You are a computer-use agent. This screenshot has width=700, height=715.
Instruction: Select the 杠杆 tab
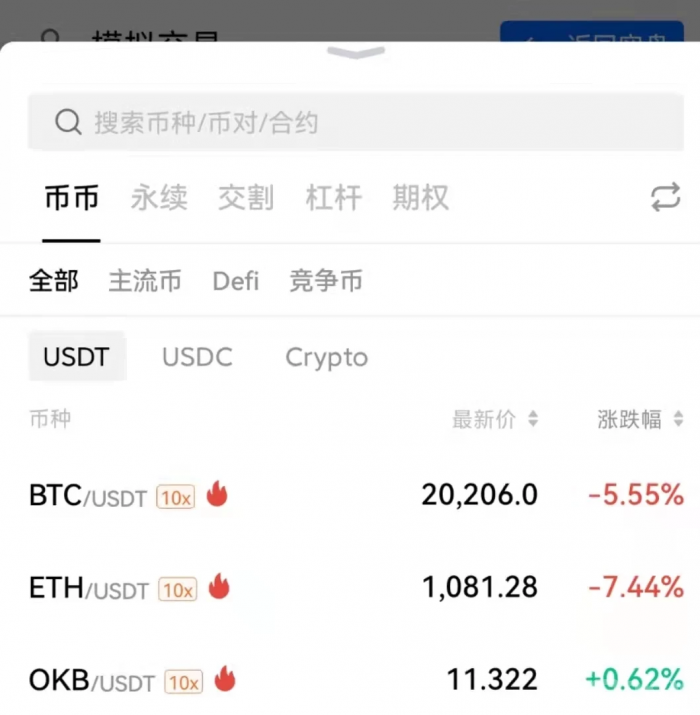pyautogui.click(x=333, y=198)
